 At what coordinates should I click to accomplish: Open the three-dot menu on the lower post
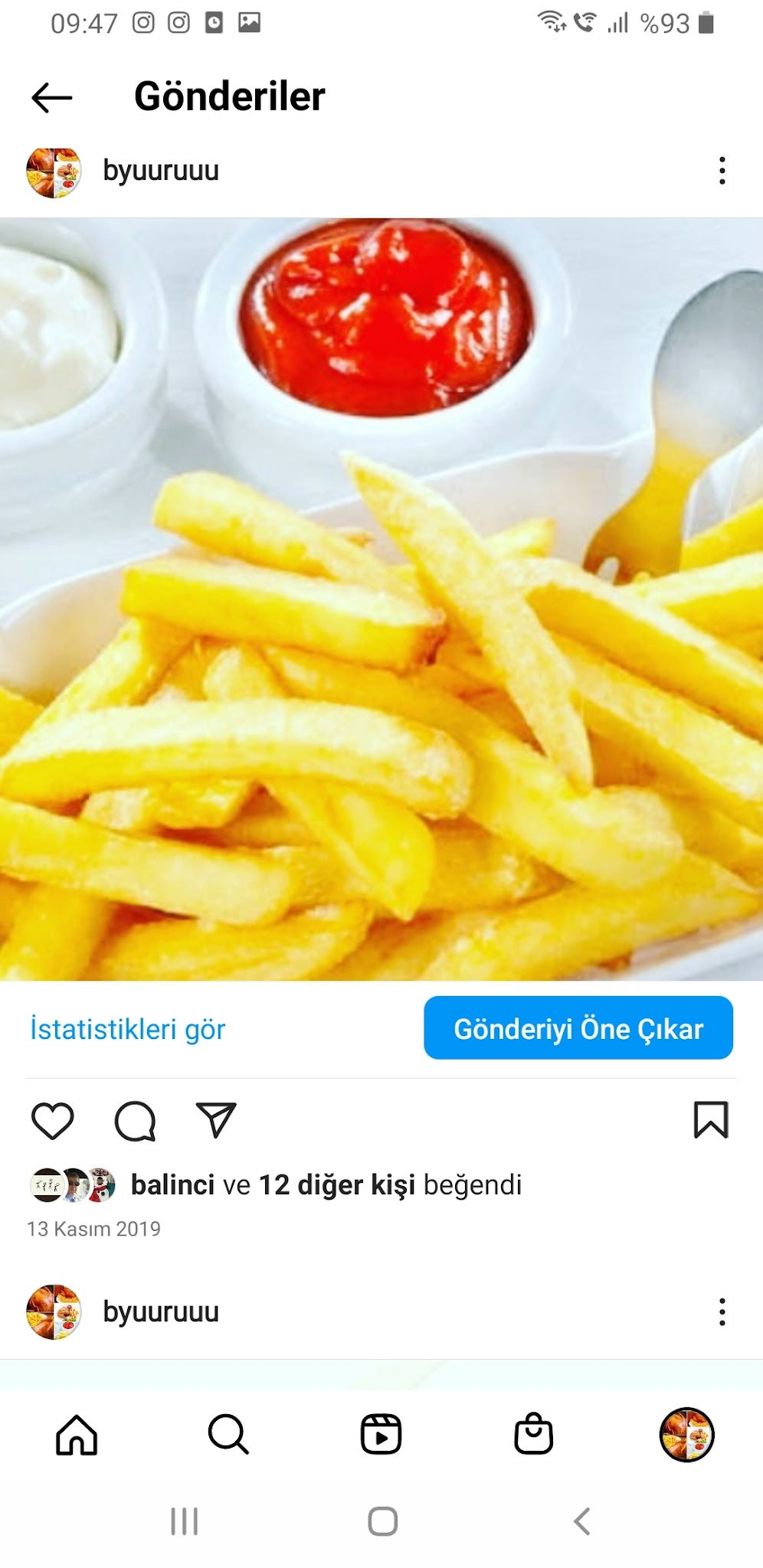(x=721, y=1313)
